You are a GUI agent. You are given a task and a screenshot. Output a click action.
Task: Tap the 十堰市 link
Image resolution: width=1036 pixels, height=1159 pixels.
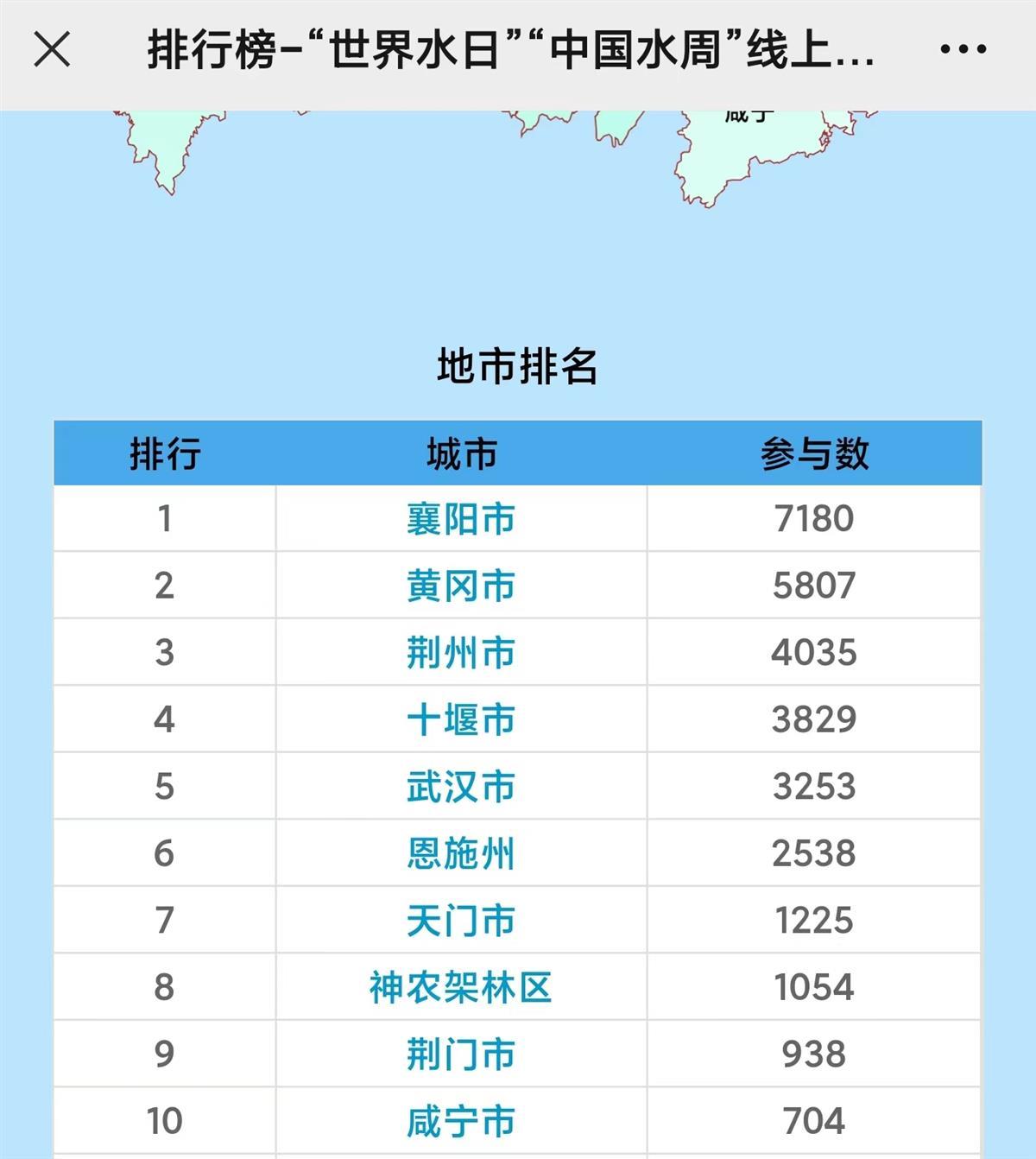point(460,719)
